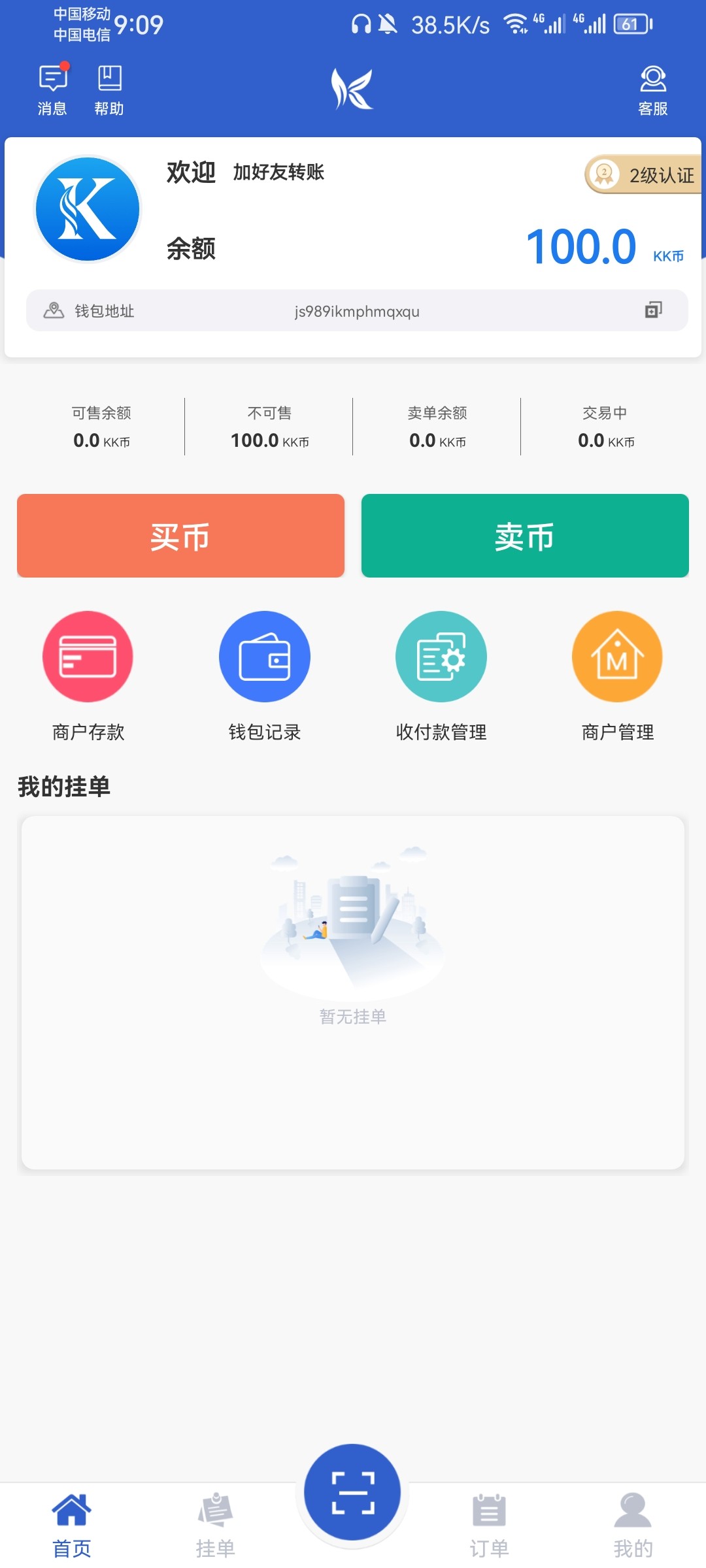Open the 帮助 help page
The height and width of the screenshot is (1568, 706).
[109, 90]
